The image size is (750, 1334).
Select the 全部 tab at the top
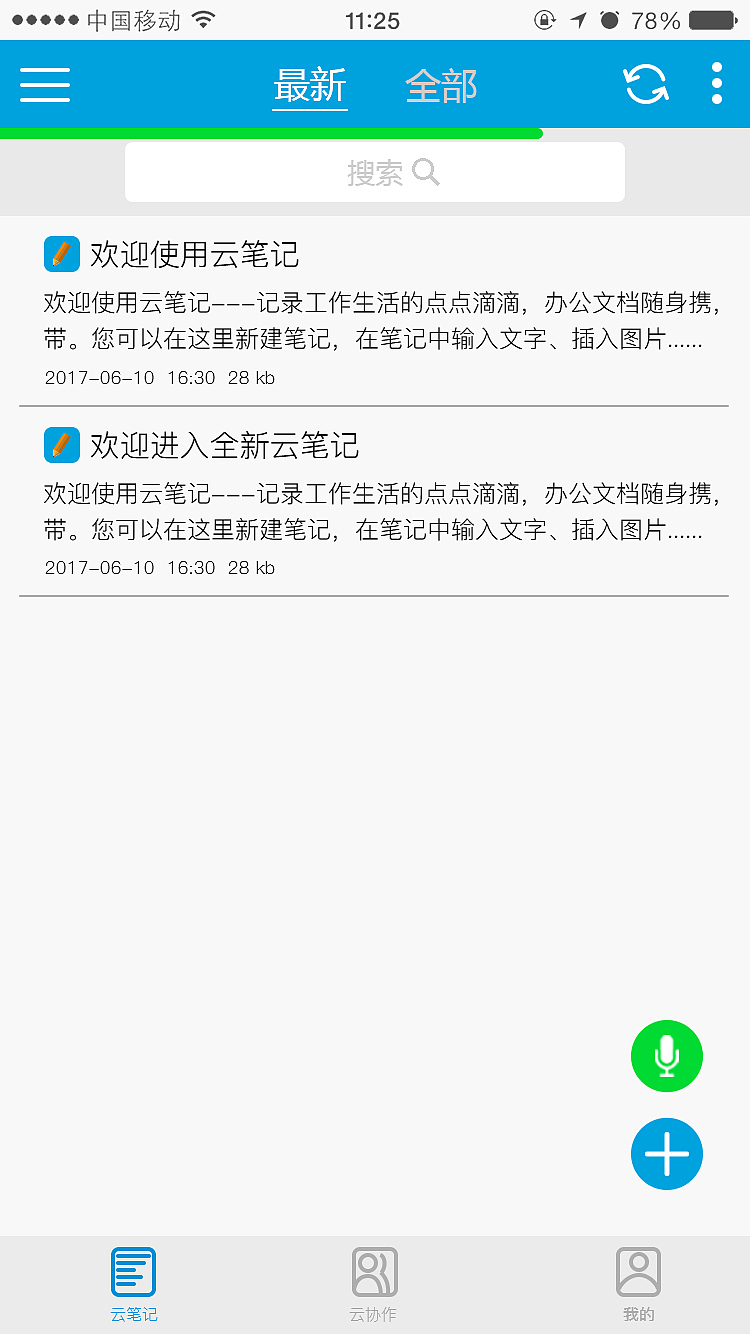point(441,86)
